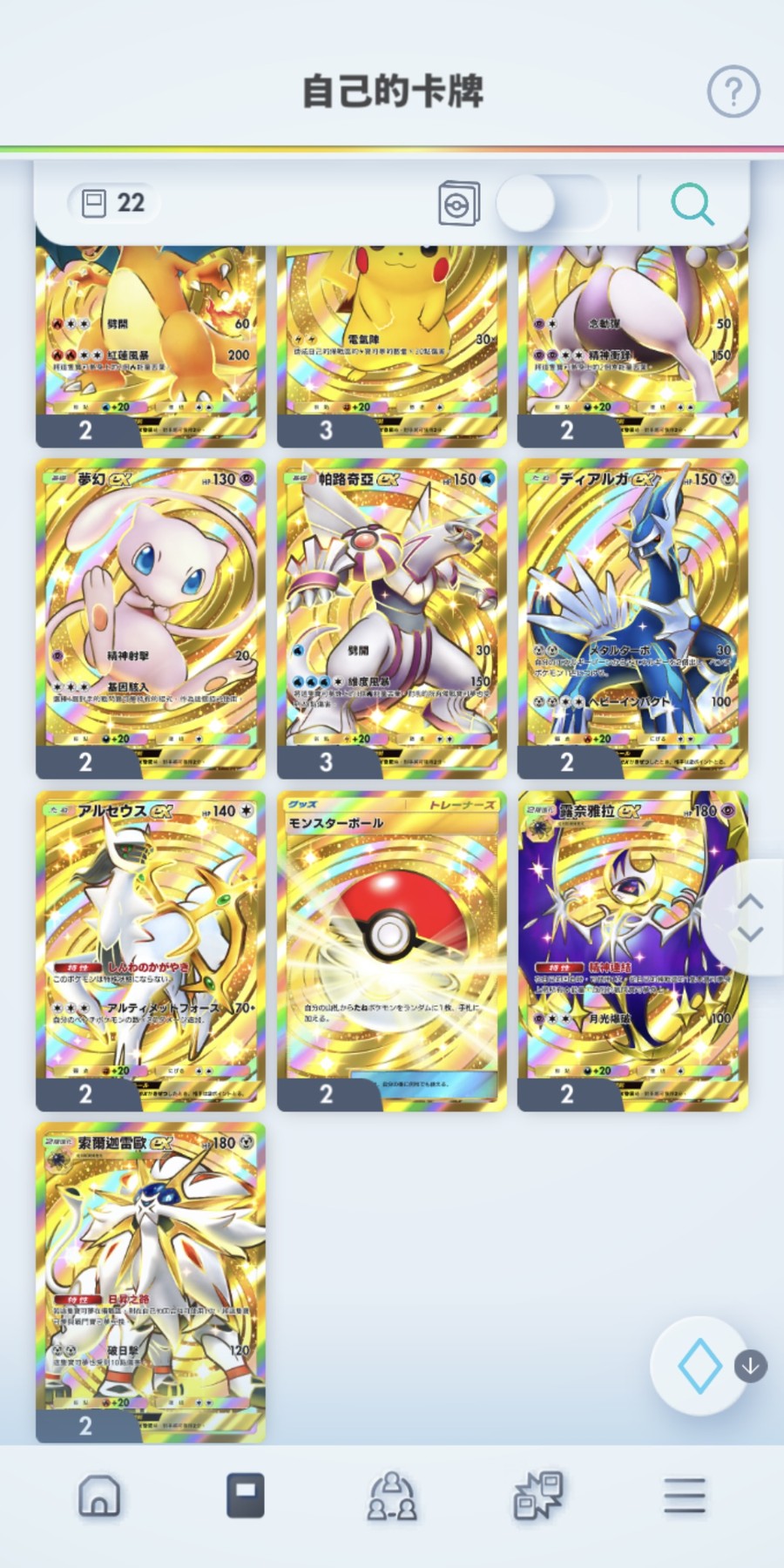Open the 索爾迦雷歐 ex card

[151, 1282]
